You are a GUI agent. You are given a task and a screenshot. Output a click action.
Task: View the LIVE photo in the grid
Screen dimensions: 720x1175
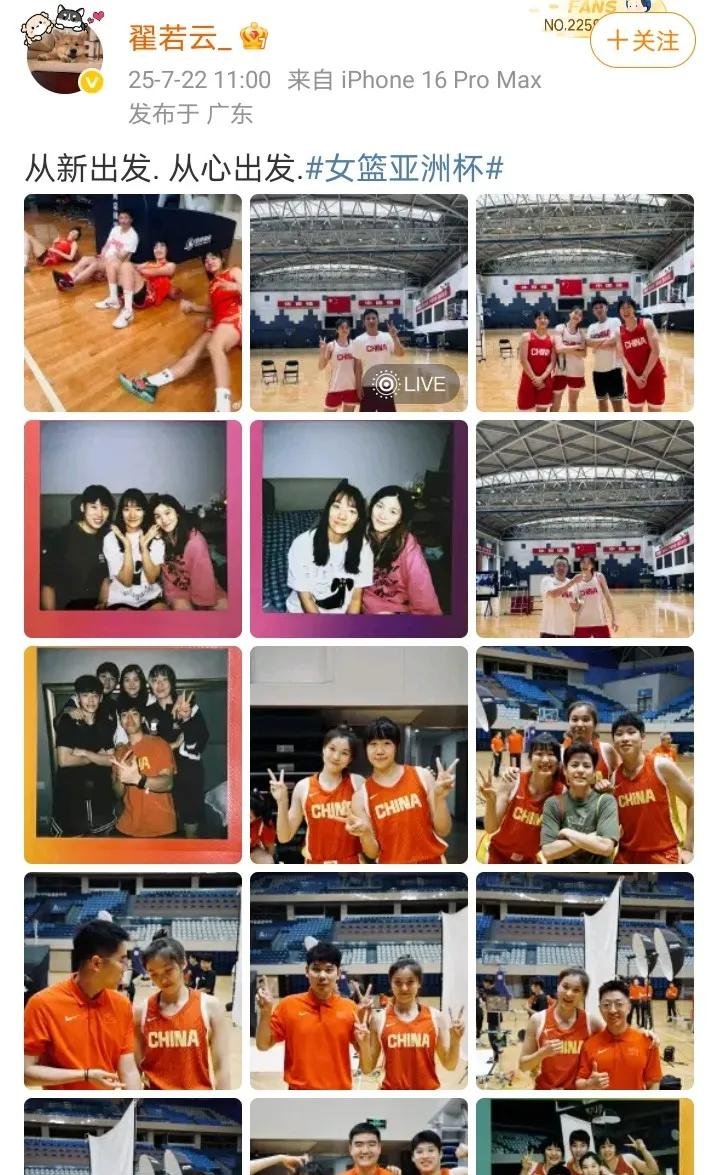358,303
